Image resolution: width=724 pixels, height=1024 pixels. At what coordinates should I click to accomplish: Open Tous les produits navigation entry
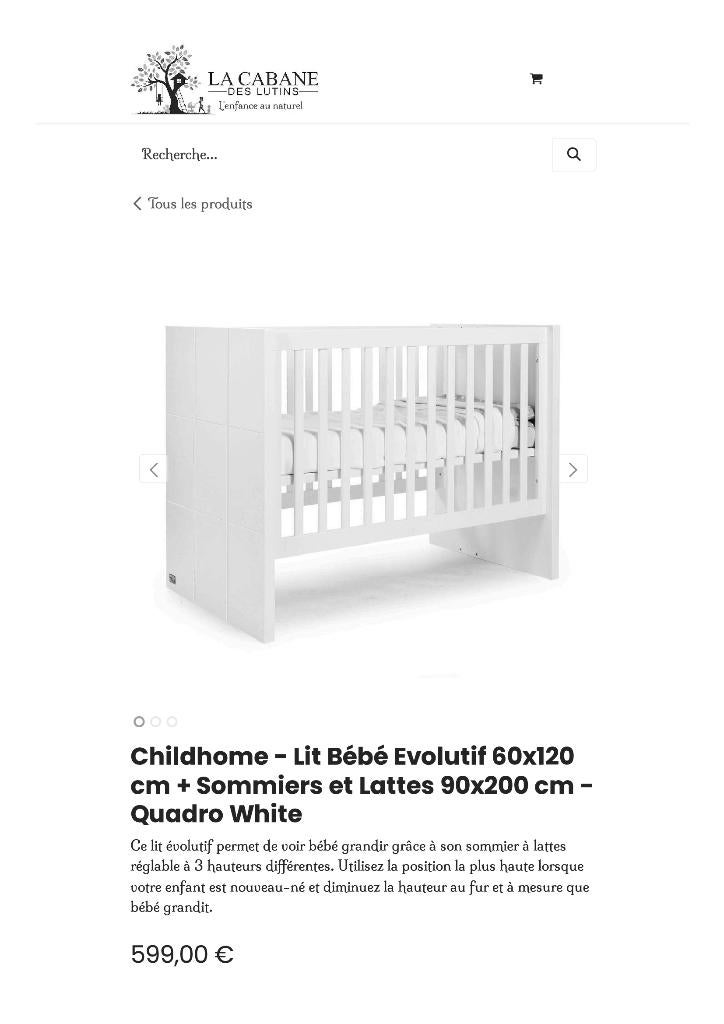pyautogui.click(x=200, y=203)
